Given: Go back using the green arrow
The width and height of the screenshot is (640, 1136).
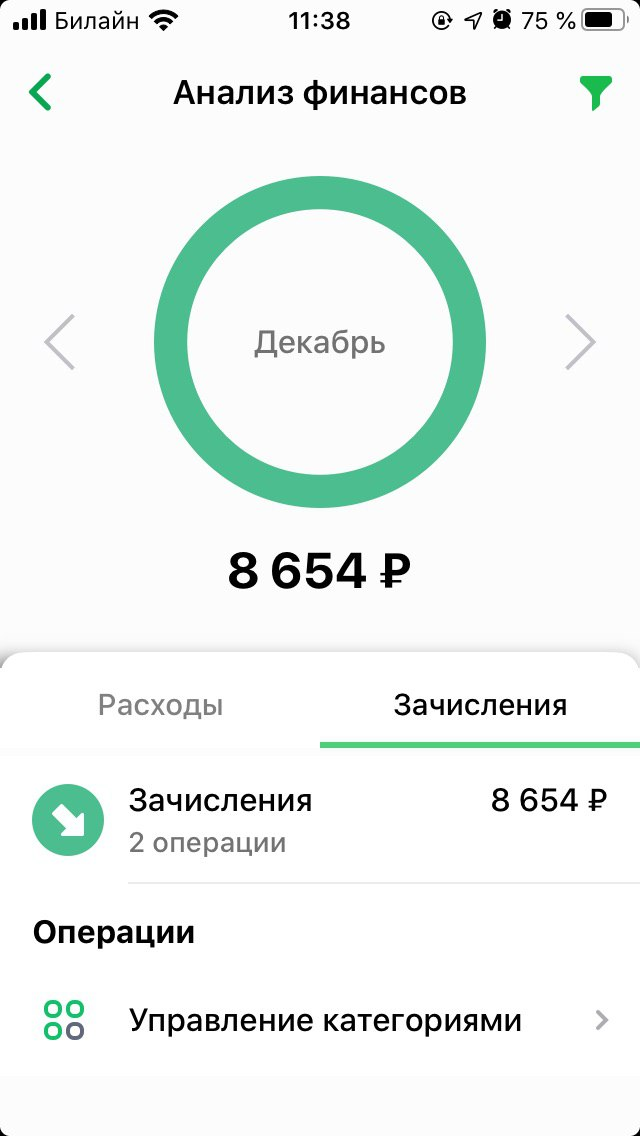Looking at the screenshot, I should point(41,93).
